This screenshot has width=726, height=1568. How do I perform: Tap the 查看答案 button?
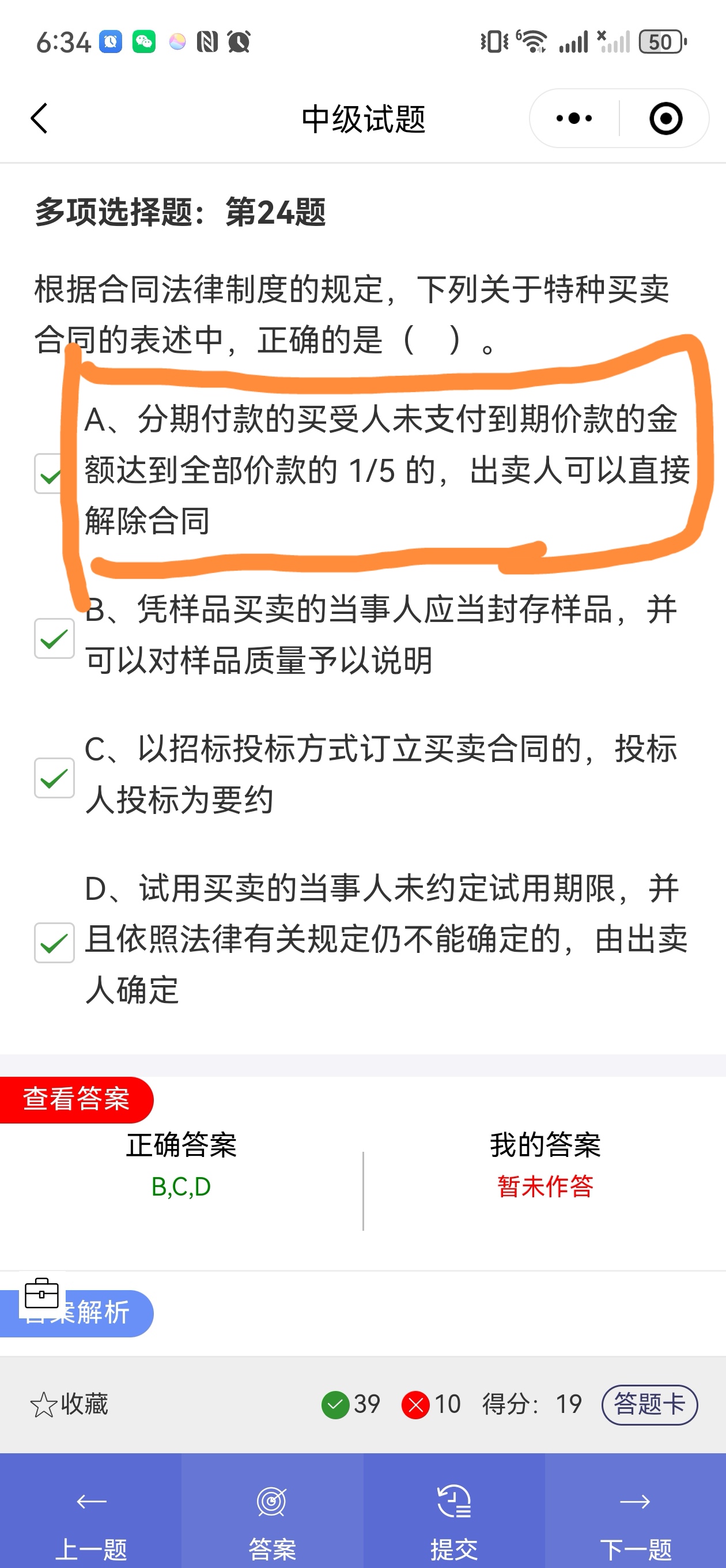[x=76, y=1099]
